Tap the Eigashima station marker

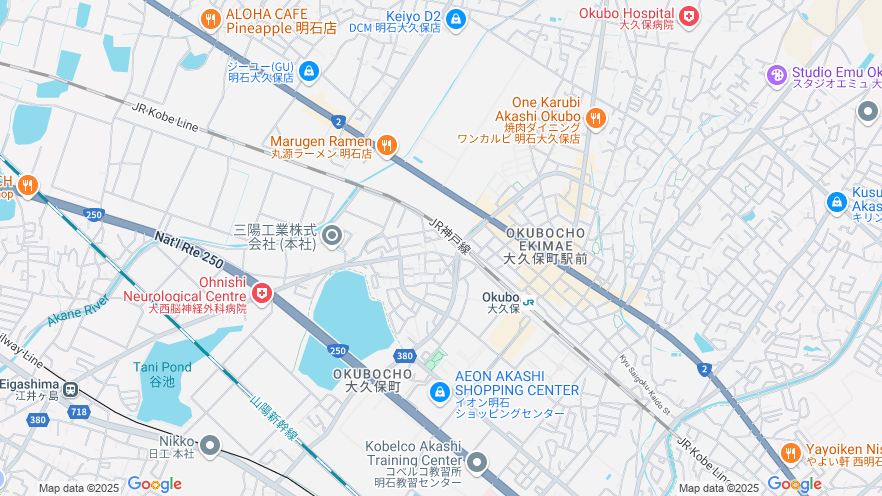coord(70,389)
